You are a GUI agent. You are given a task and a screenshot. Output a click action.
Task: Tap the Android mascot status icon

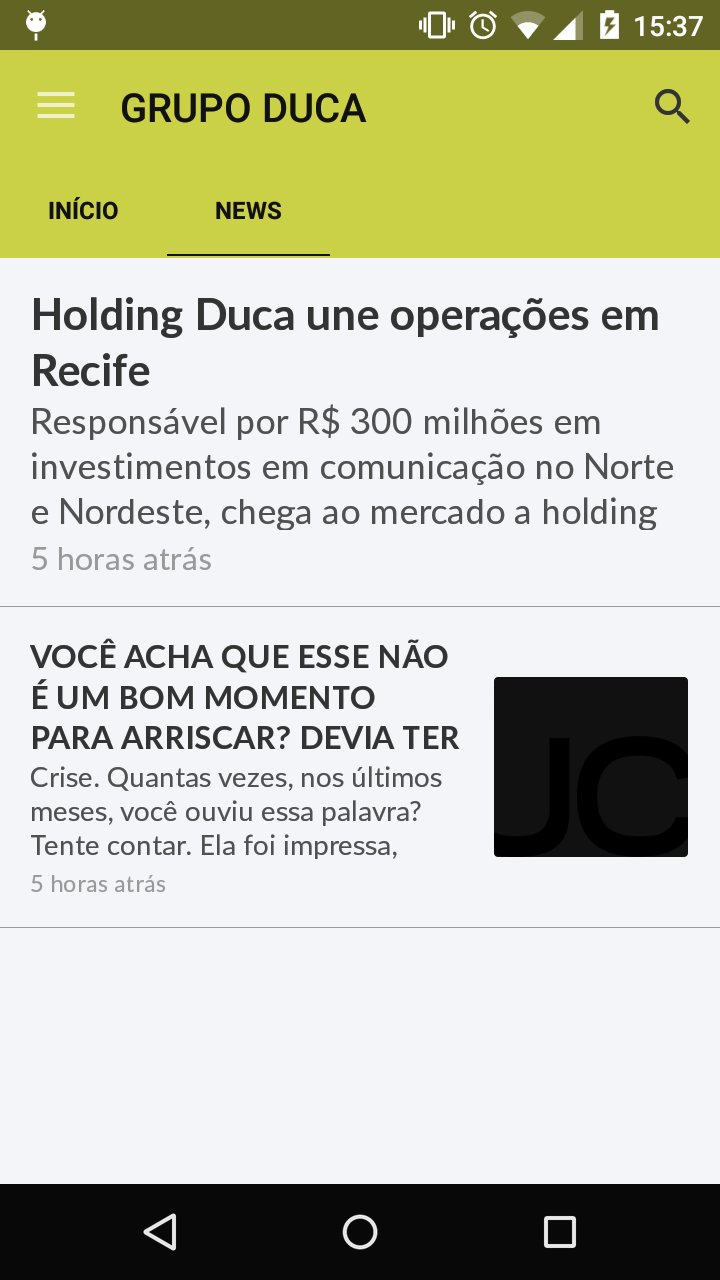click(x=37, y=21)
